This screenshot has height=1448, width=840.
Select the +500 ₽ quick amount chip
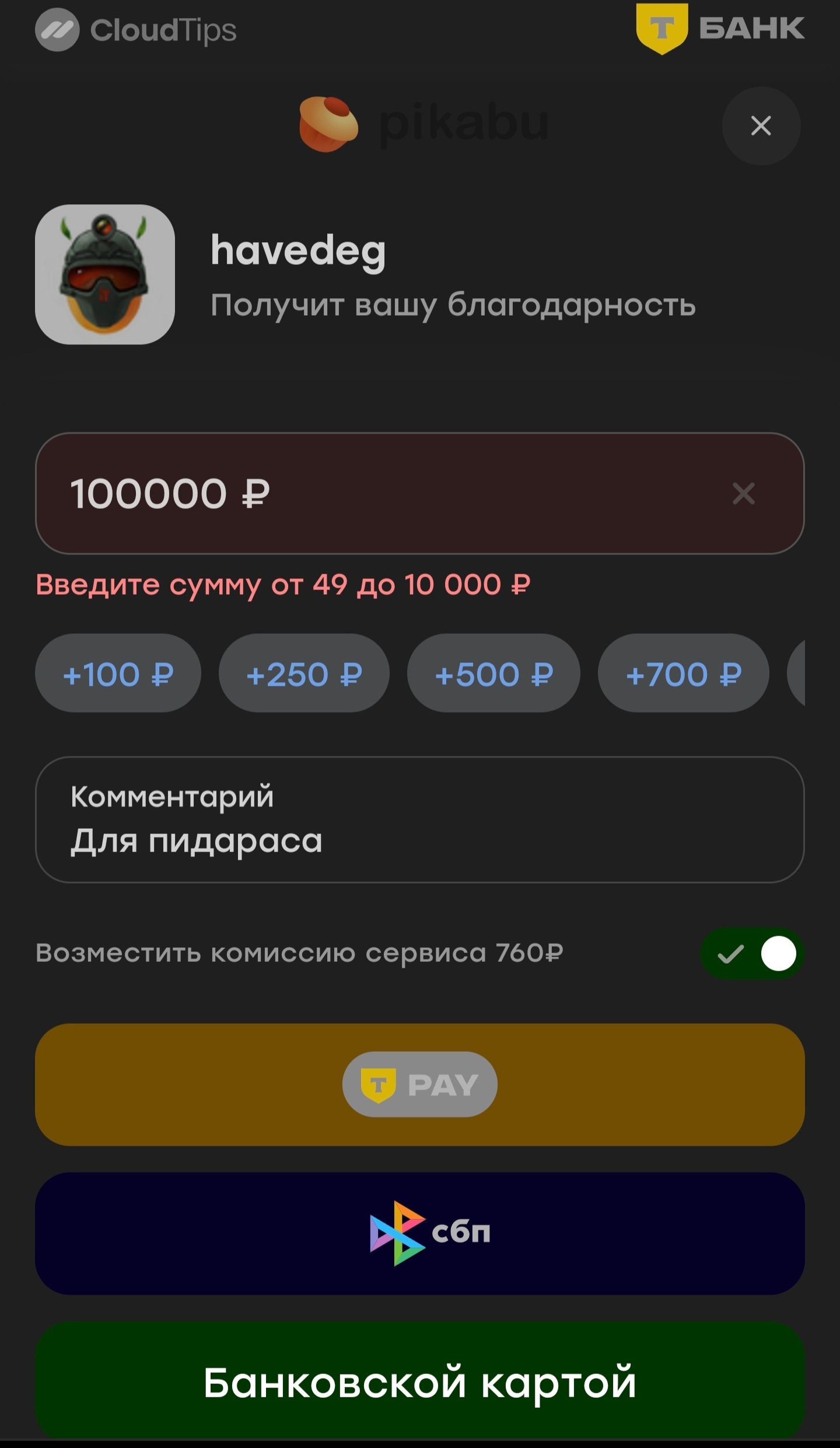[494, 674]
